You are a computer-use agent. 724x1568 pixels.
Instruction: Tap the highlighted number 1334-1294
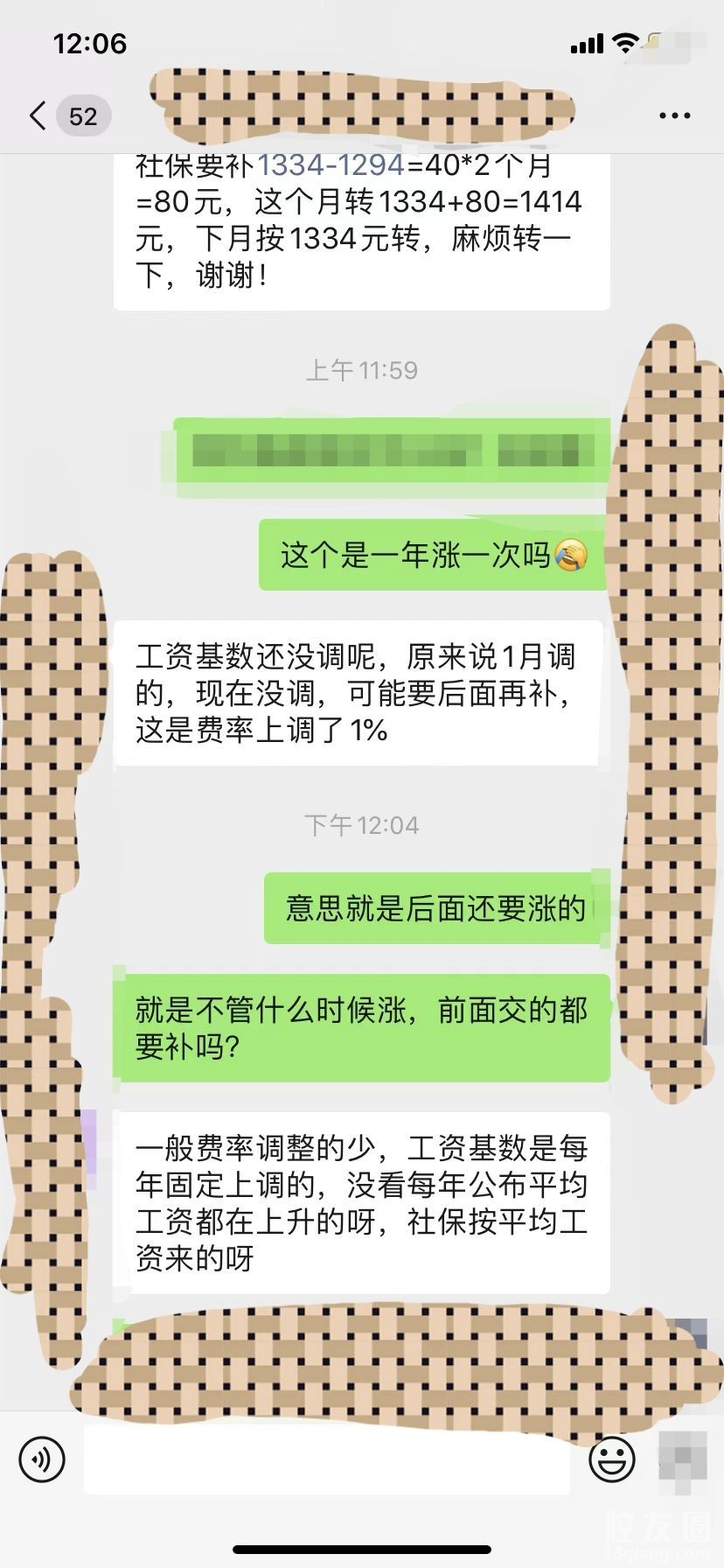click(331, 165)
